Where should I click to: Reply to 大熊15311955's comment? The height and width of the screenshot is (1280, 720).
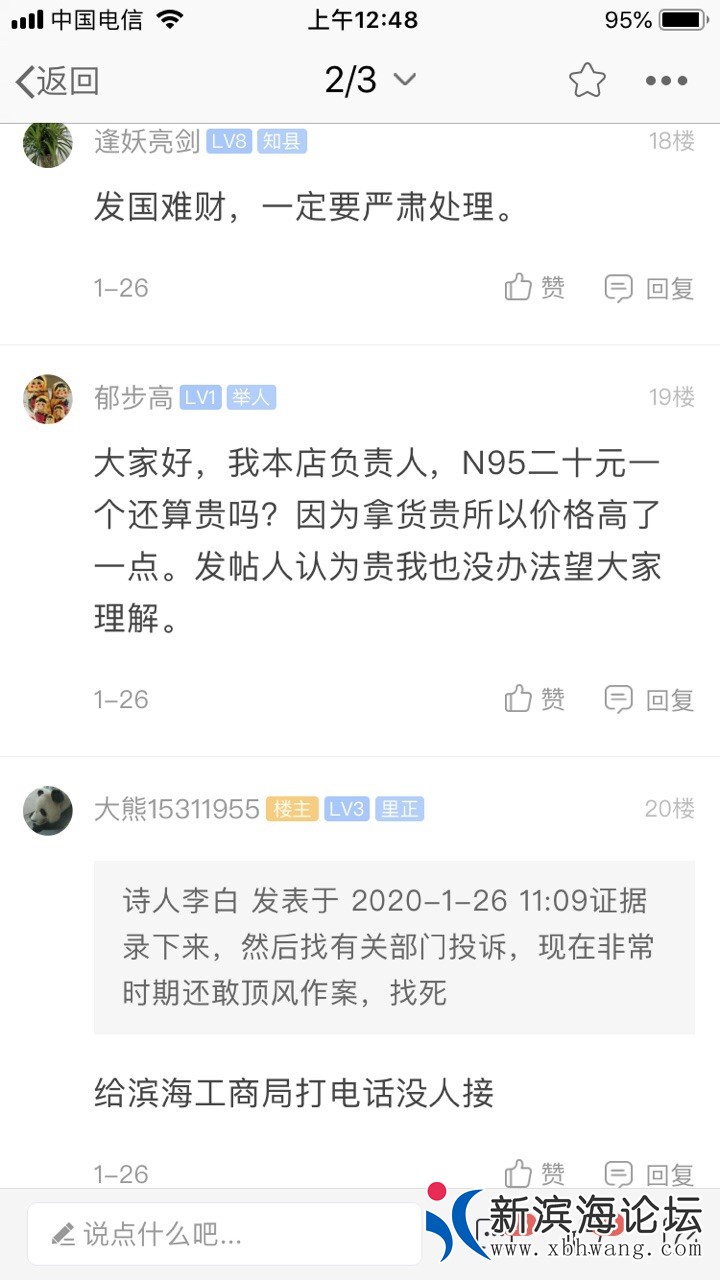(x=650, y=1173)
